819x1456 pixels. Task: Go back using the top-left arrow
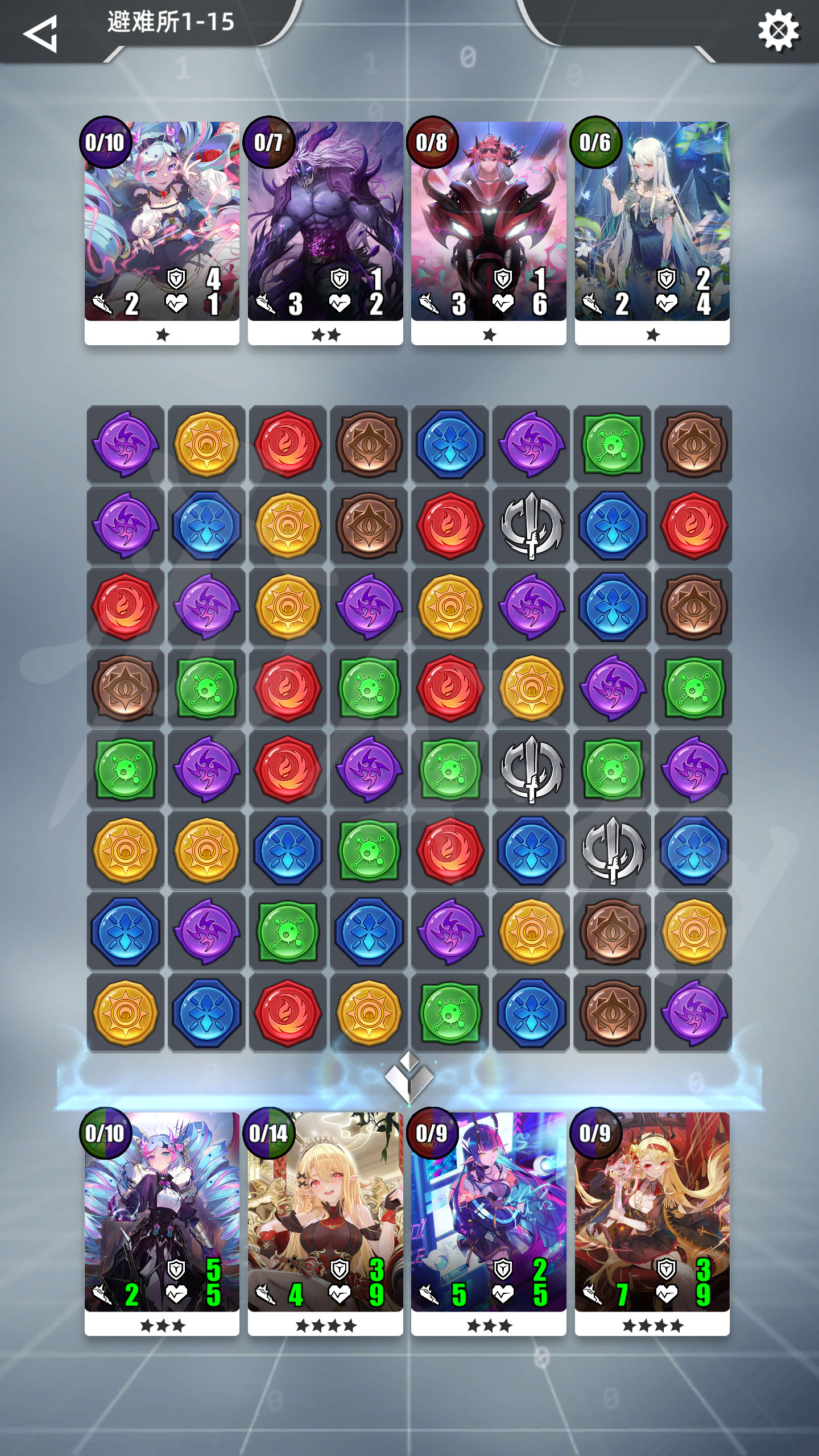pos(40,34)
